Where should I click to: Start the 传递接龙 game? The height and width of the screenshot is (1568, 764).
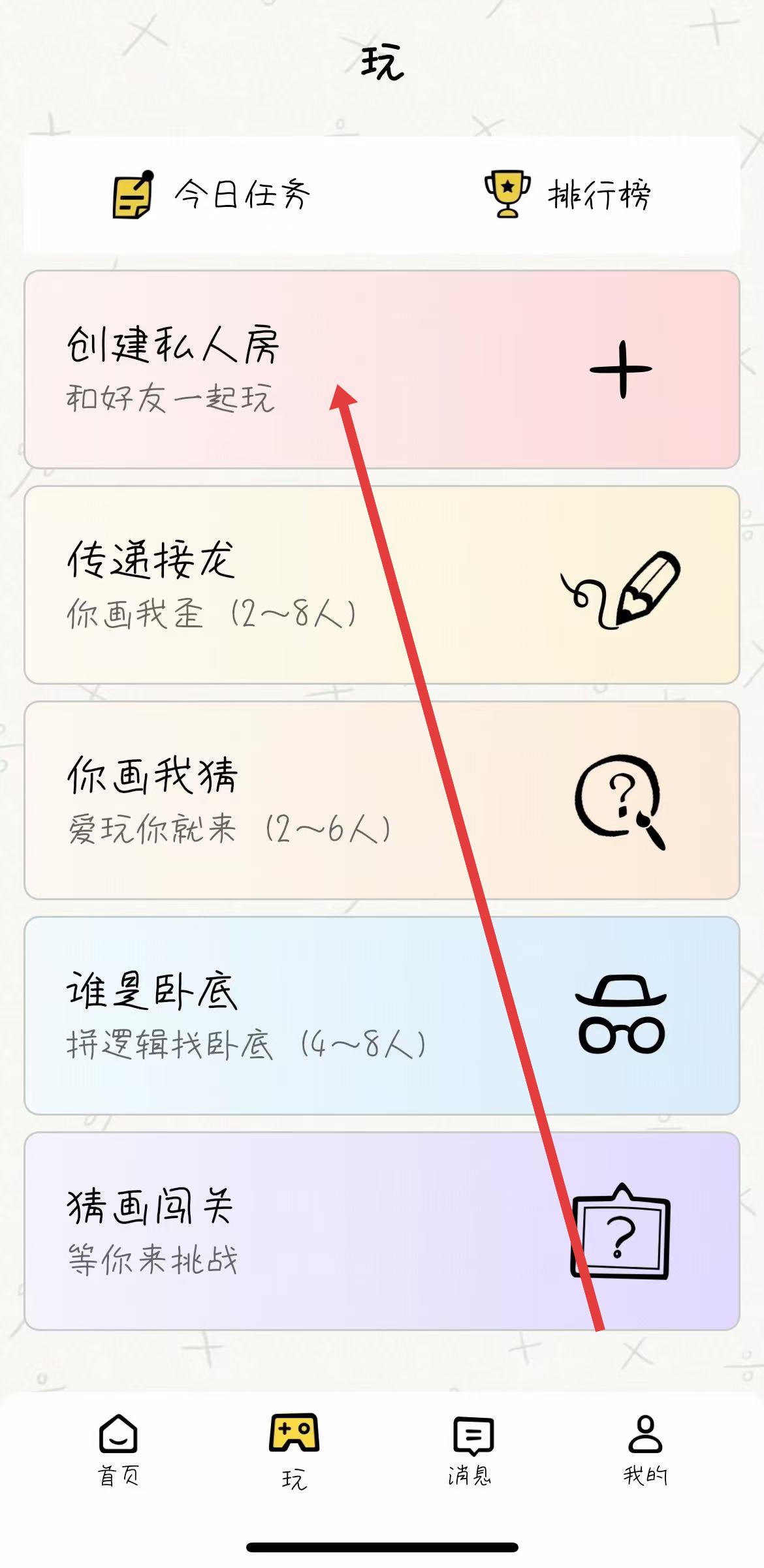[381, 585]
